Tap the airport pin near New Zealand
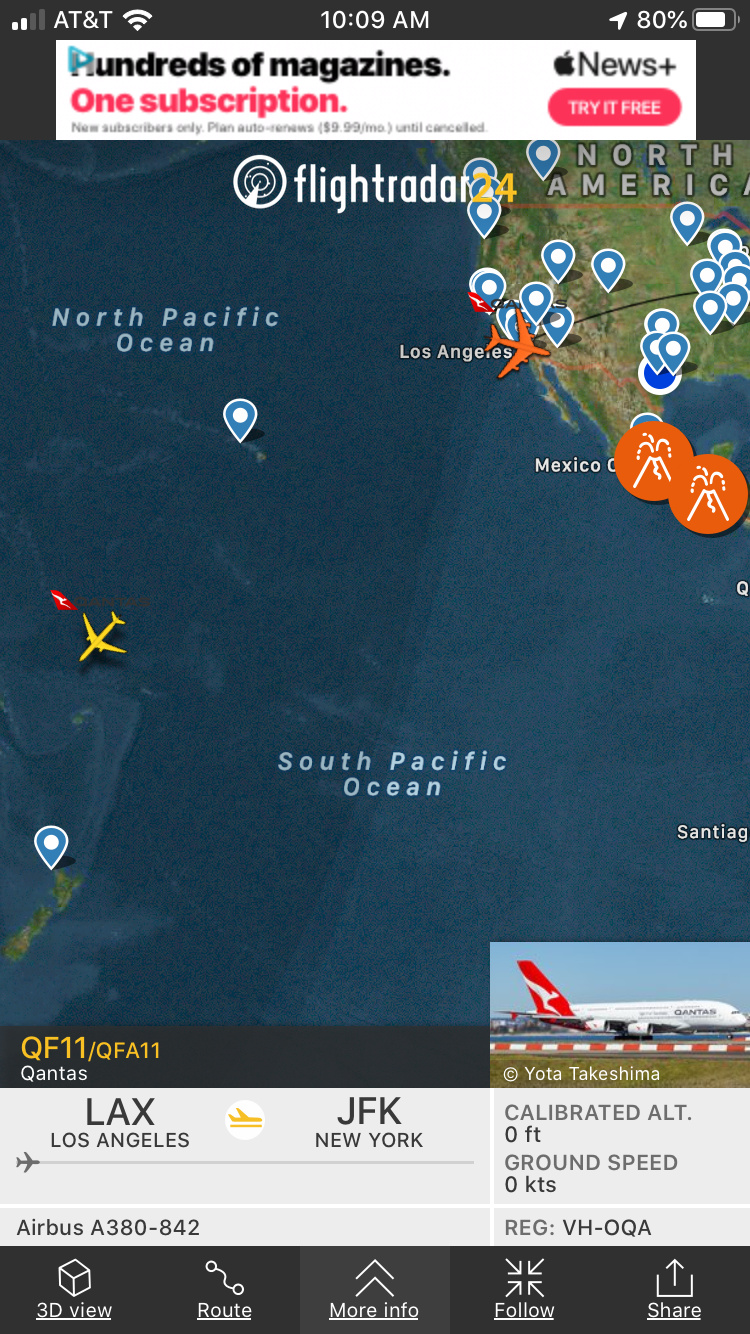 pyautogui.click(x=51, y=845)
